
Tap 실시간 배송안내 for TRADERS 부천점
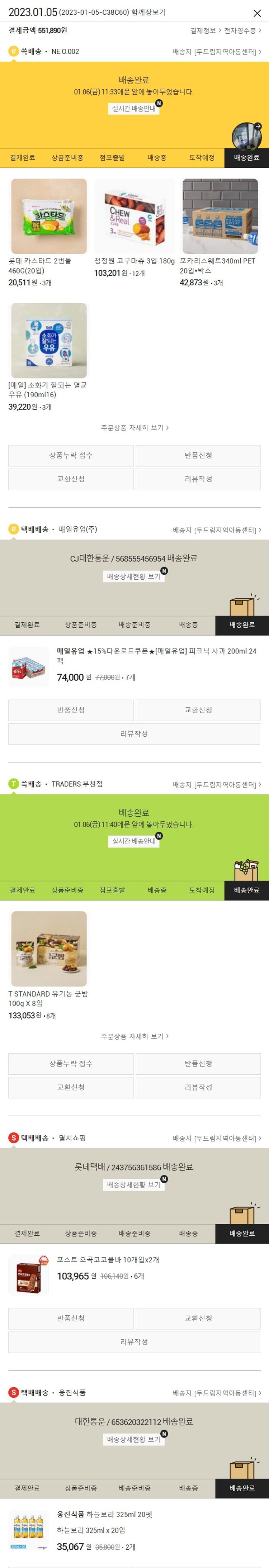[134, 841]
